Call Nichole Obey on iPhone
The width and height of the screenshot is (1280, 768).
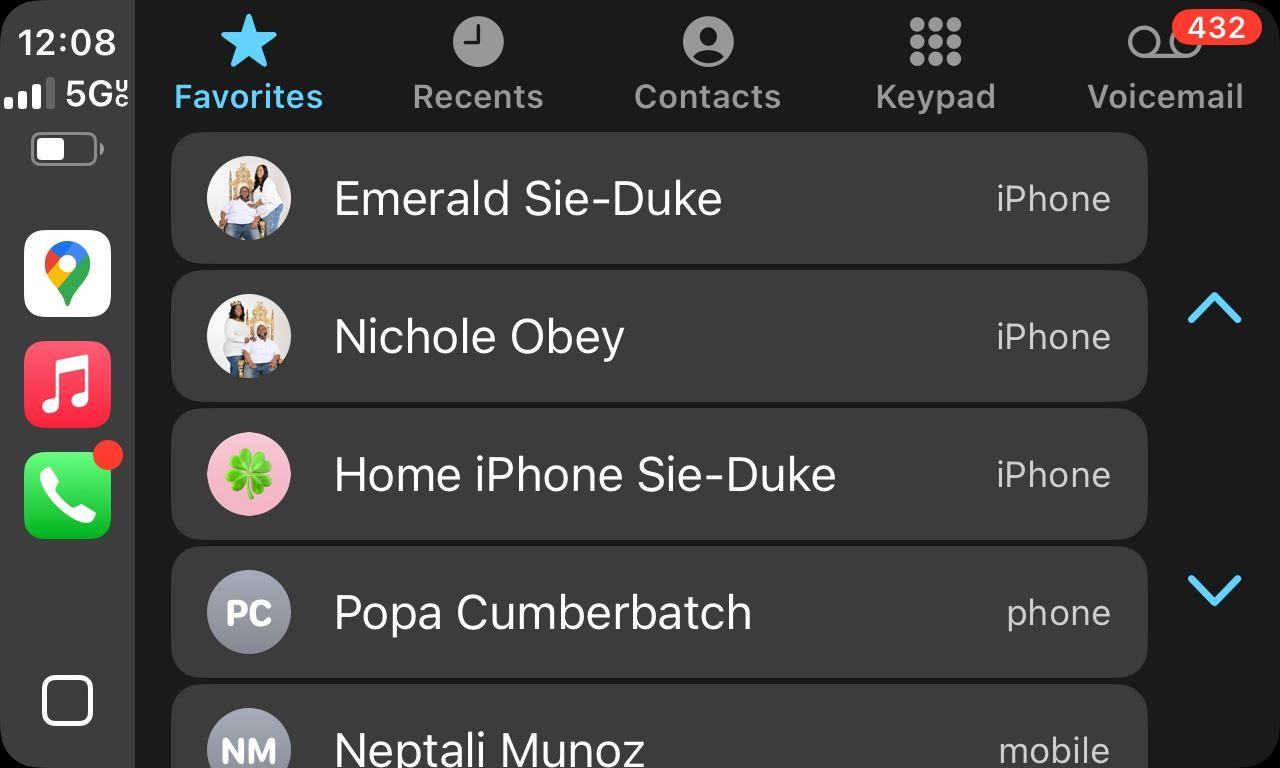659,336
